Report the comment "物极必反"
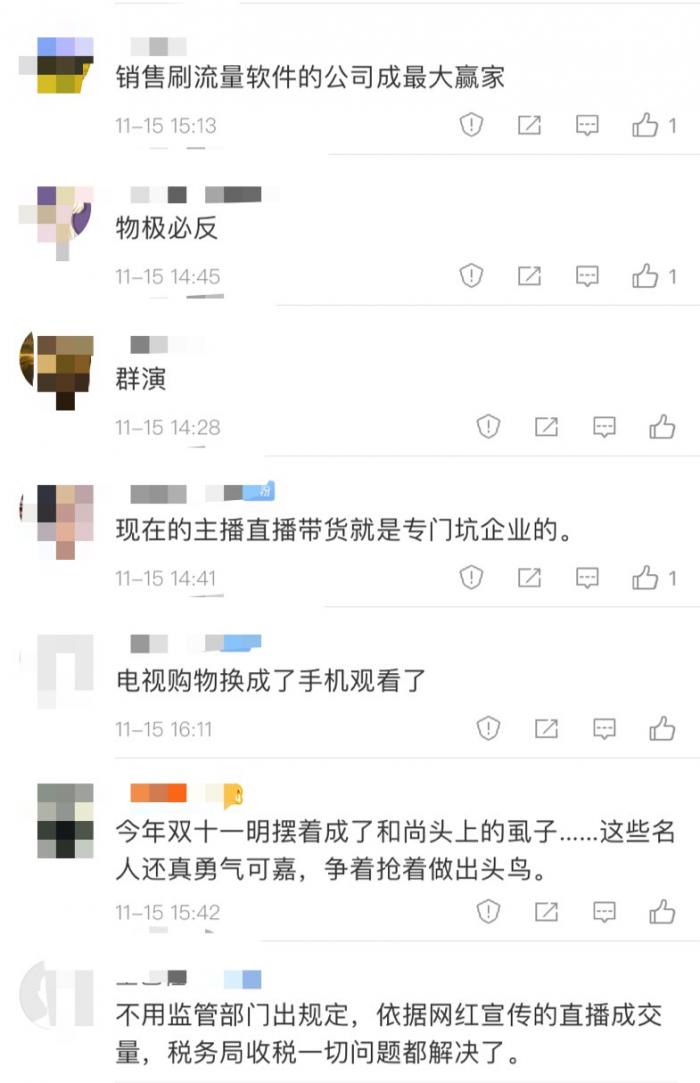Viewport: 700px width, 1083px height. [x=471, y=276]
